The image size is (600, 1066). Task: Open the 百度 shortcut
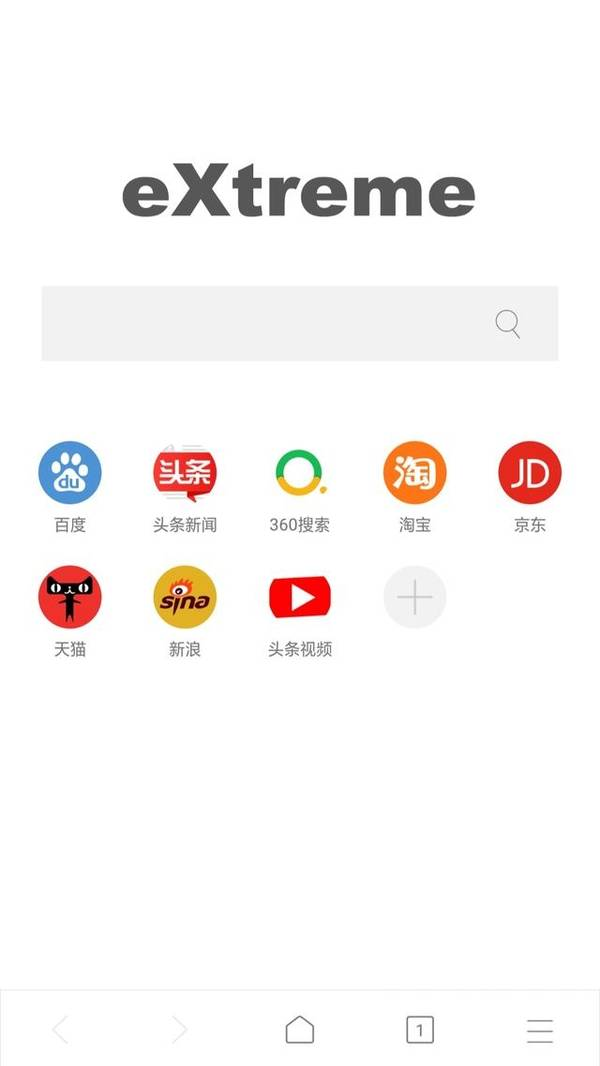(x=70, y=473)
